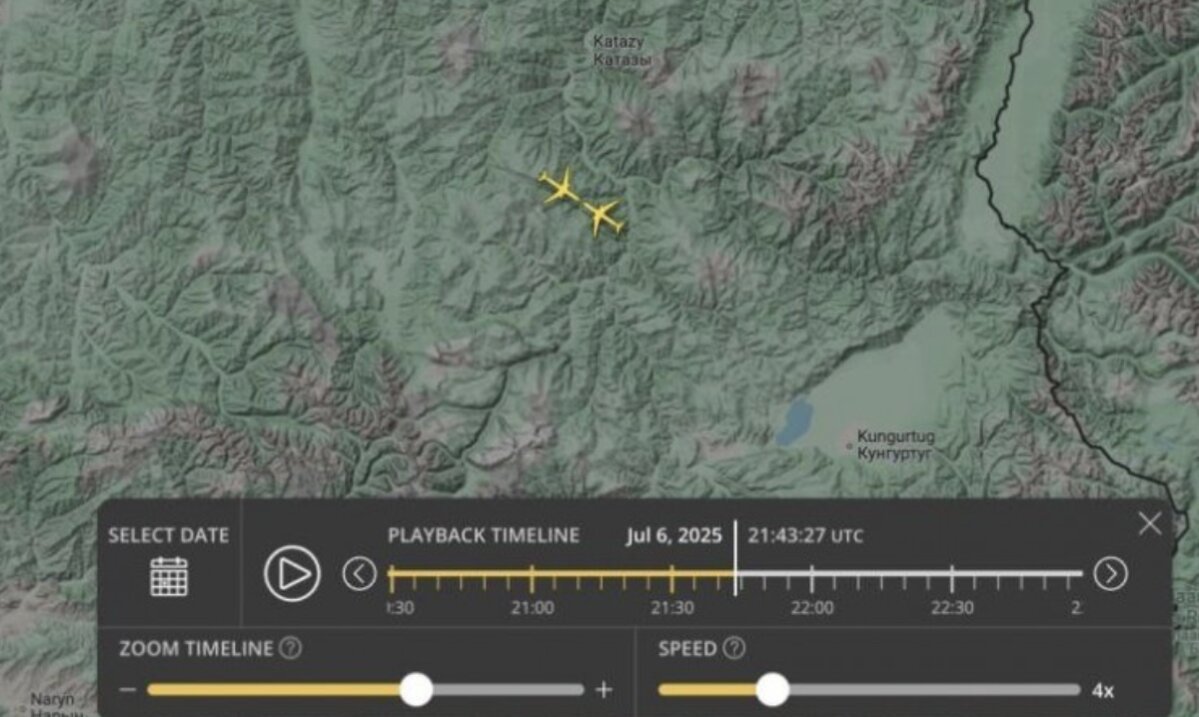
Task: Step the timeline back with the left arrow
Action: tap(360, 574)
